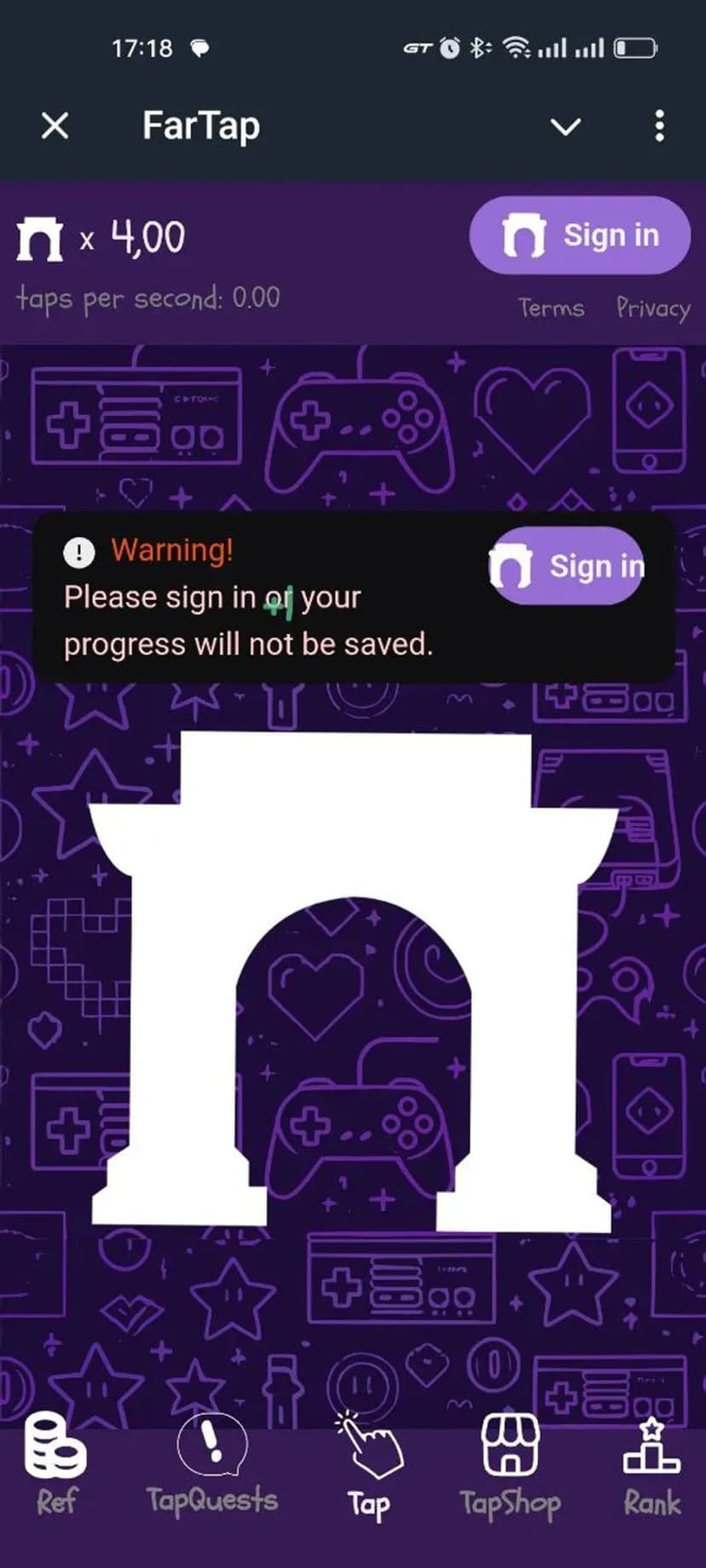Viewport: 706px width, 1568px height.
Task: Close the FarTap mini app
Action: tap(55, 126)
